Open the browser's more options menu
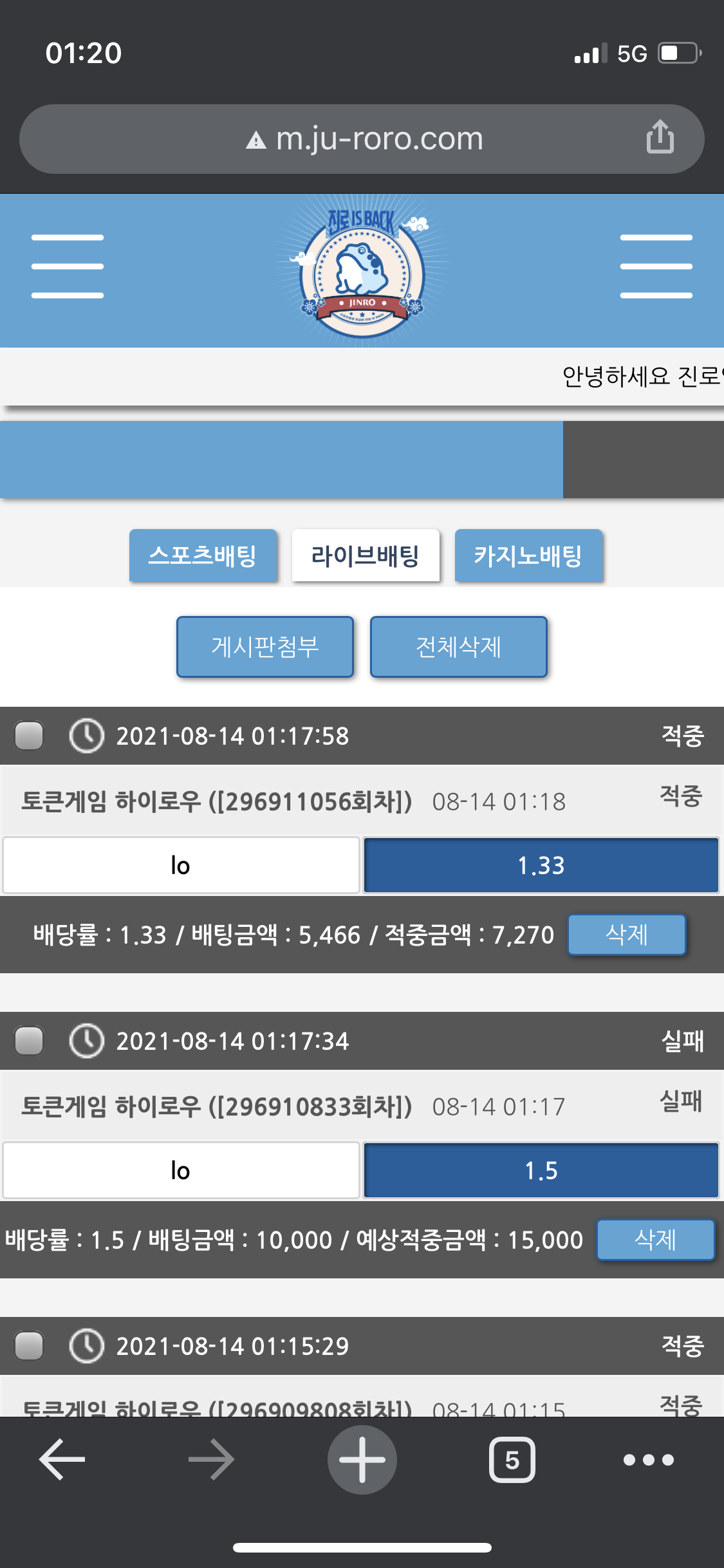Viewport: 724px width, 1568px height. click(x=649, y=1459)
